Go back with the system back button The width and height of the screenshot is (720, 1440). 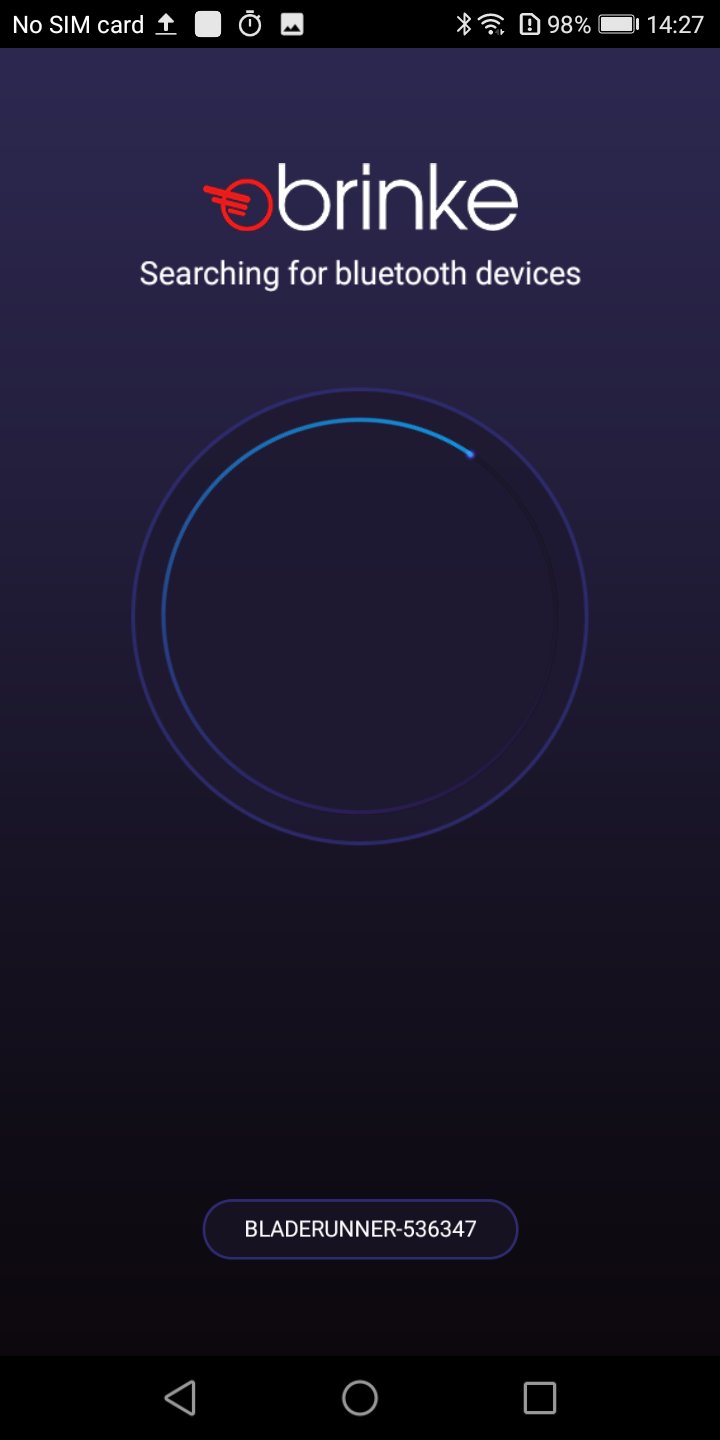[x=180, y=1397]
